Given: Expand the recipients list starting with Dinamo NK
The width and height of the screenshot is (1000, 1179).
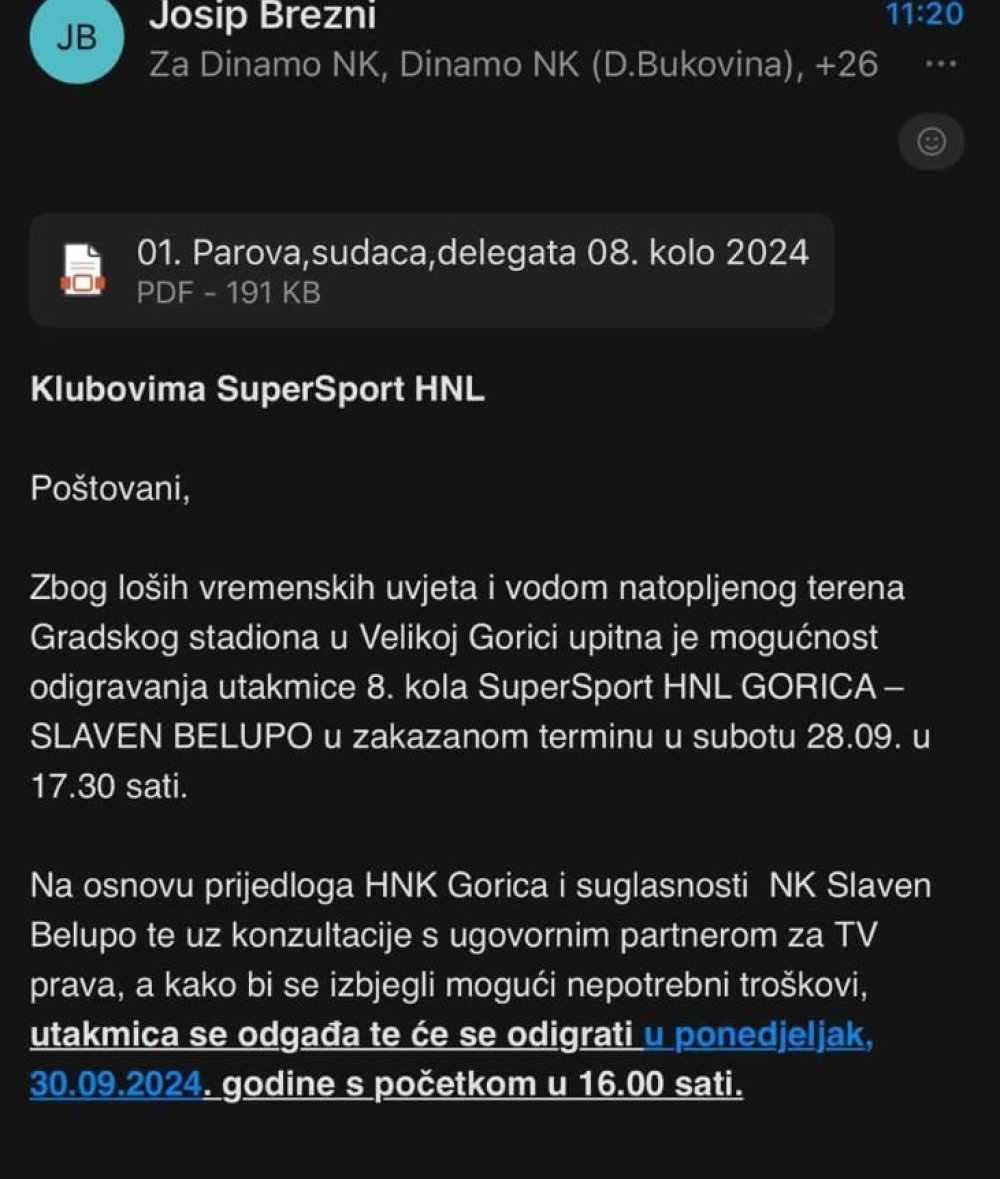Looking at the screenshot, I should coord(513,65).
